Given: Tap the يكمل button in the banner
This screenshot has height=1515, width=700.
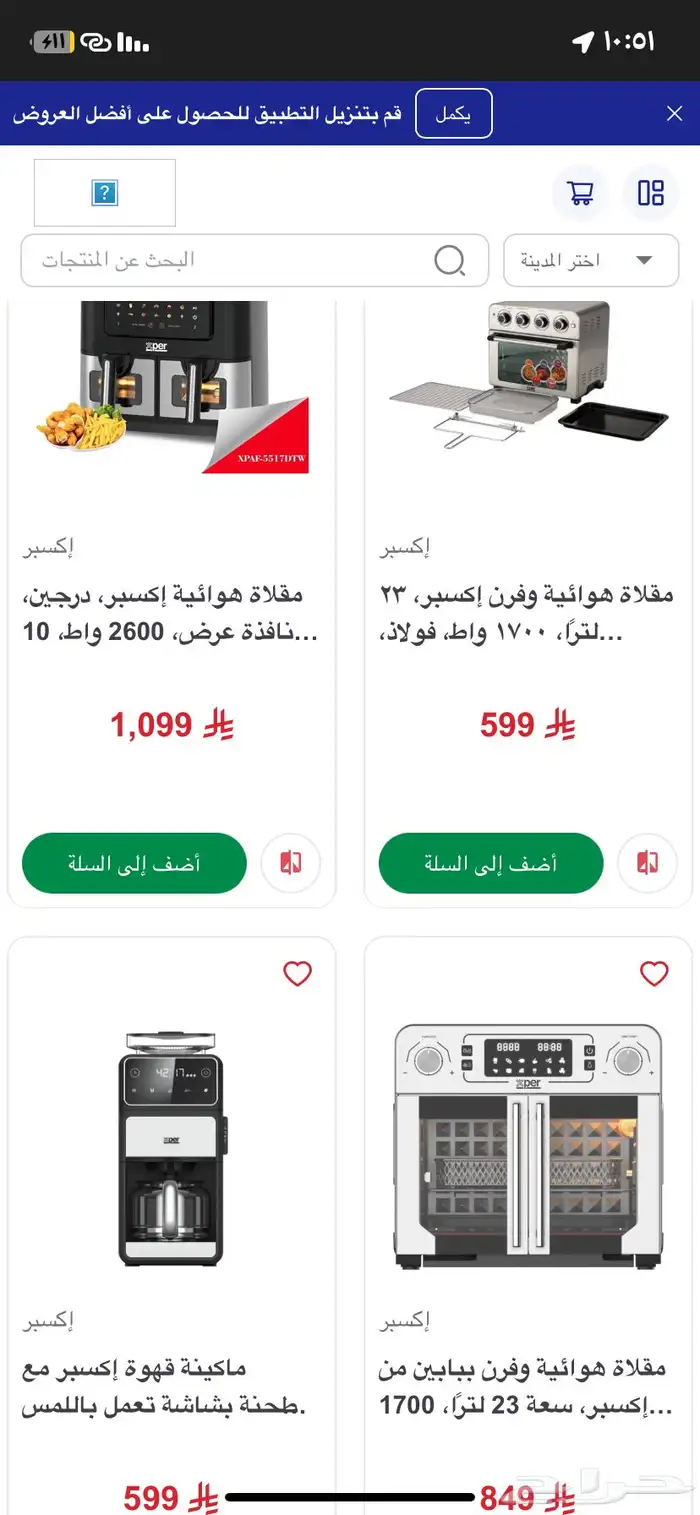Looking at the screenshot, I should [453, 114].
